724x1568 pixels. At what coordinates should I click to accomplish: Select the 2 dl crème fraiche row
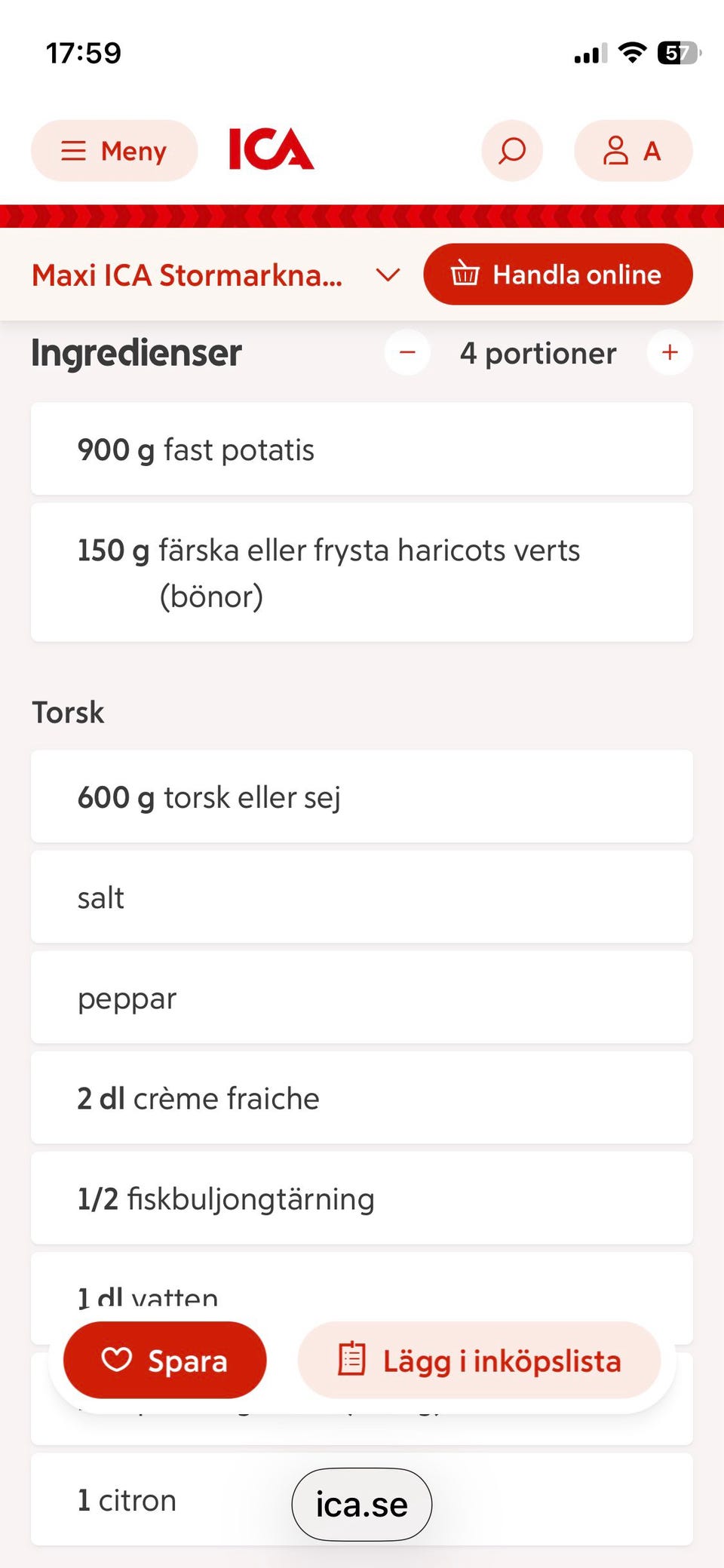[362, 1098]
